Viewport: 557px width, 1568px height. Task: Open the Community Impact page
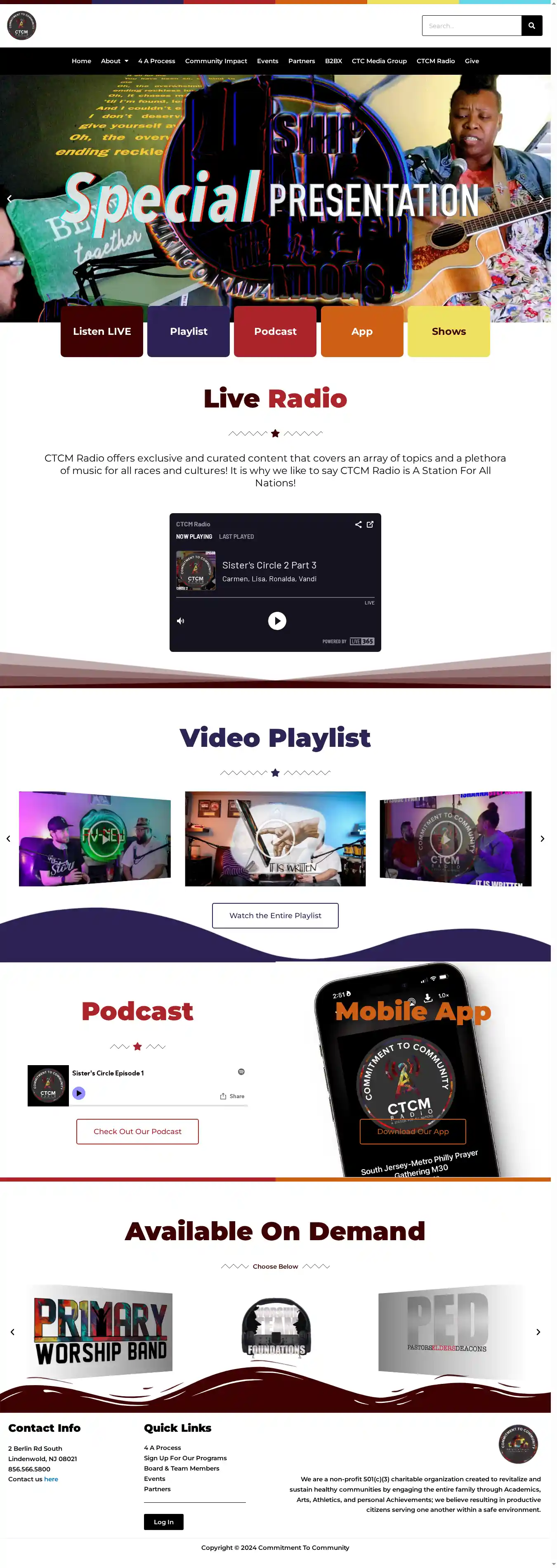tap(216, 61)
